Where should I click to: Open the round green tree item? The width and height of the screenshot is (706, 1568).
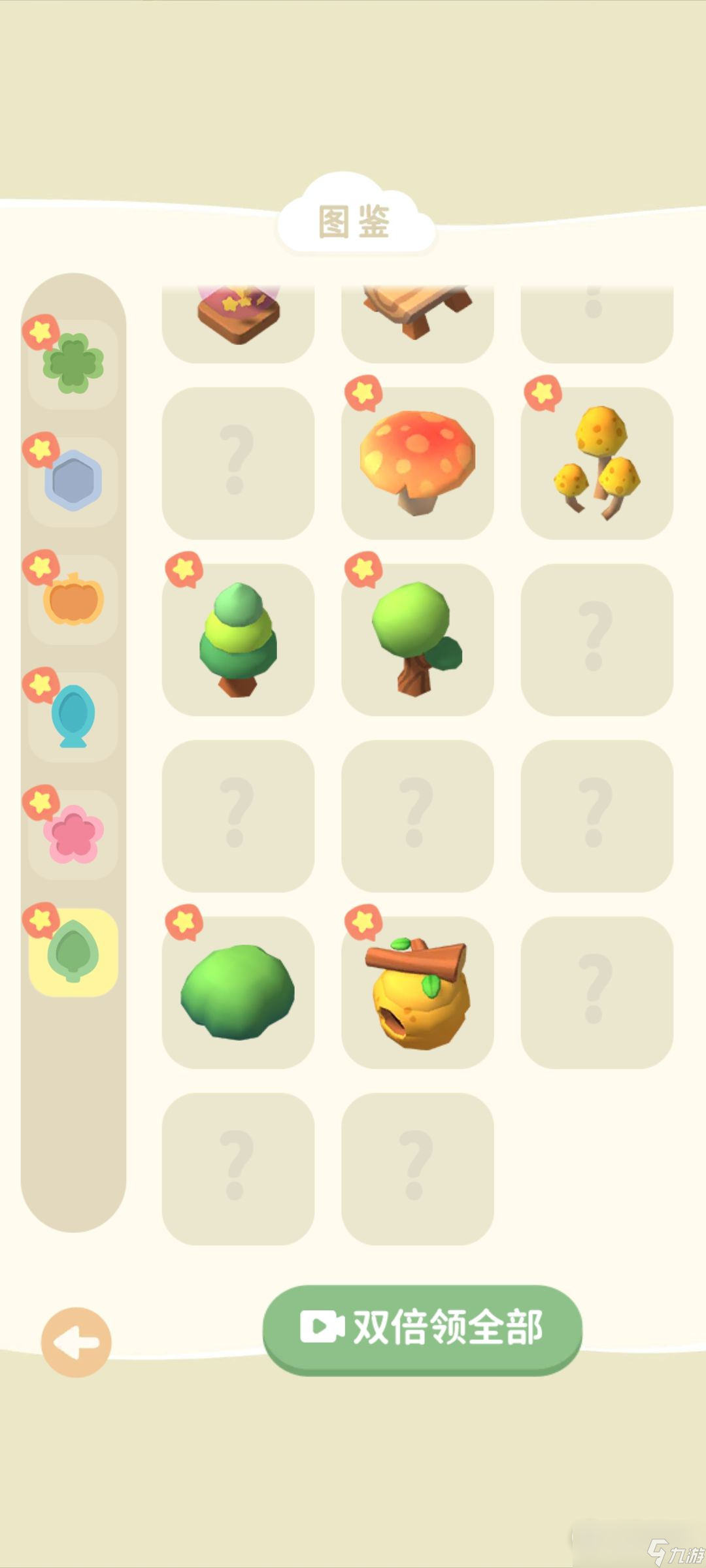pos(417,640)
